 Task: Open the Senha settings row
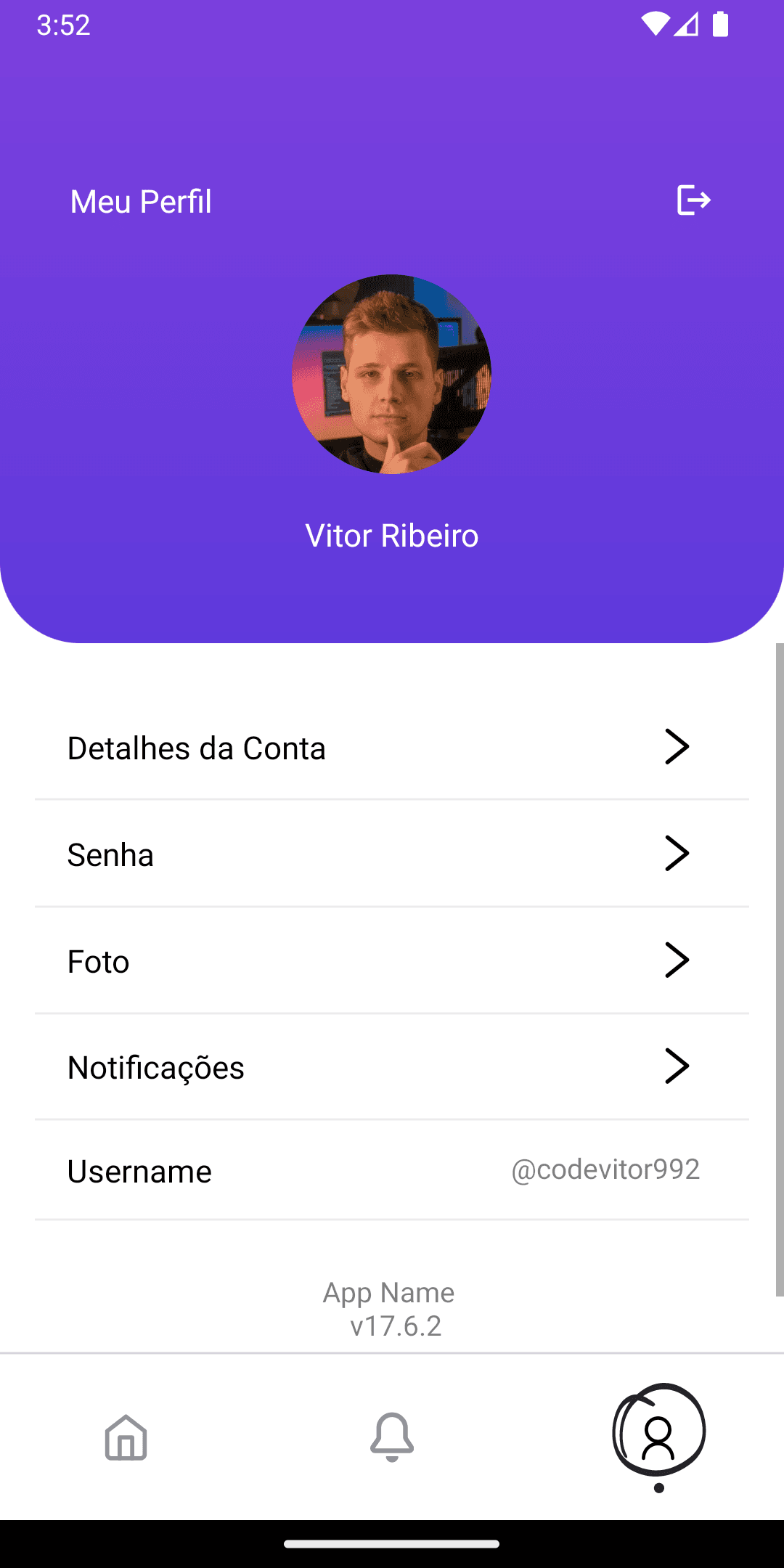point(392,854)
